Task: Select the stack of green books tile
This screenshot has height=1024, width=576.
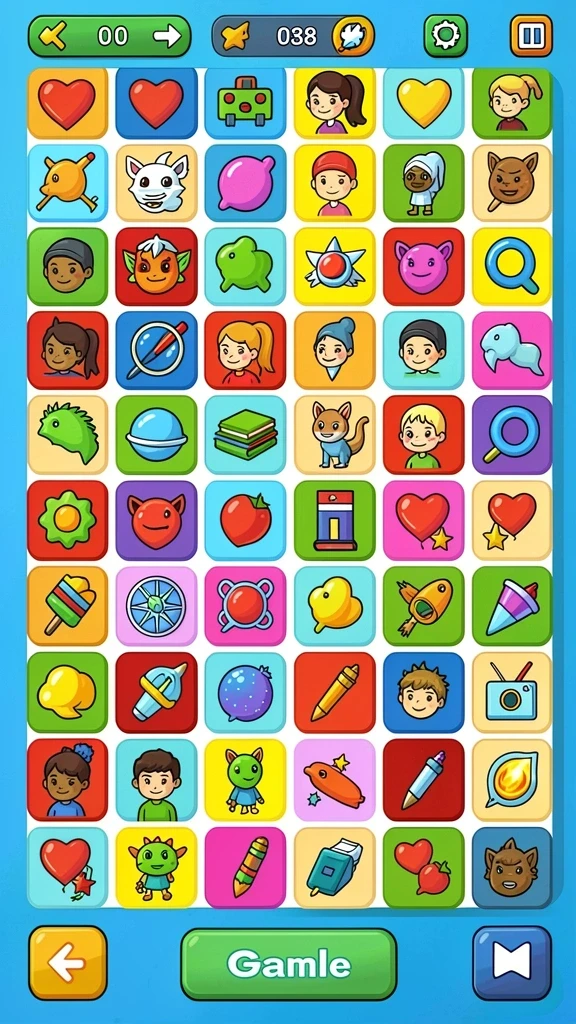Action: point(245,434)
